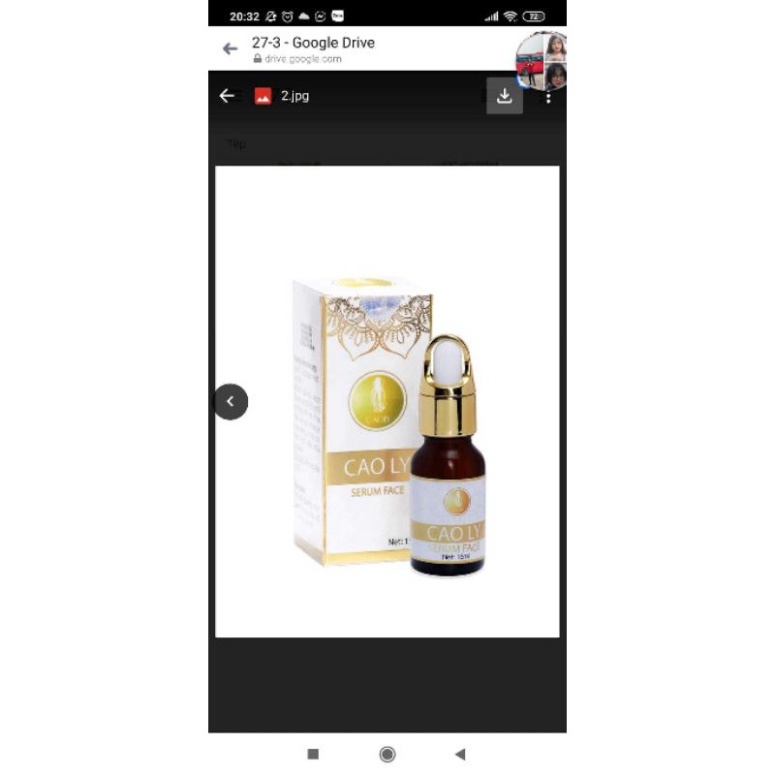Show the previous image with the left chevron
Image resolution: width=775 pixels, height=775 pixels.
click(x=230, y=401)
